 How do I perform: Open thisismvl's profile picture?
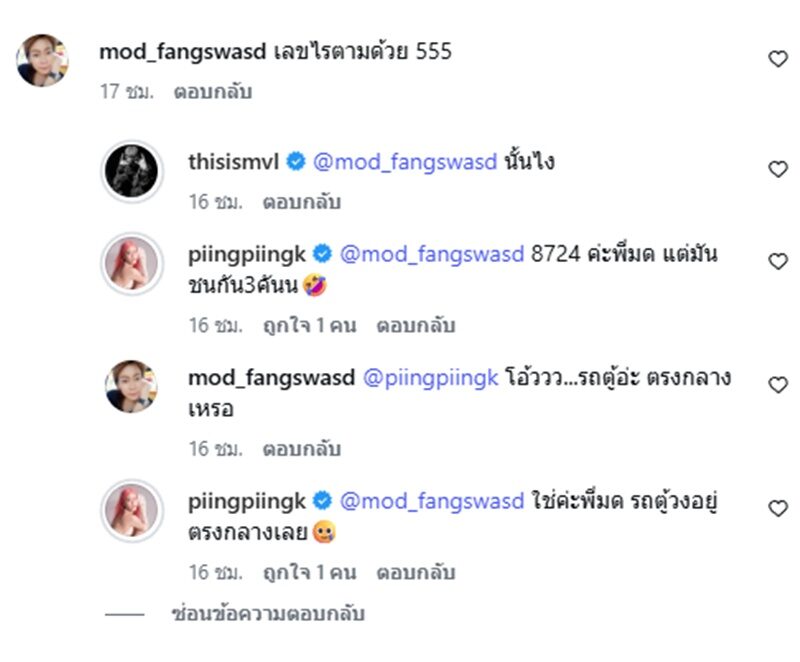132,171
